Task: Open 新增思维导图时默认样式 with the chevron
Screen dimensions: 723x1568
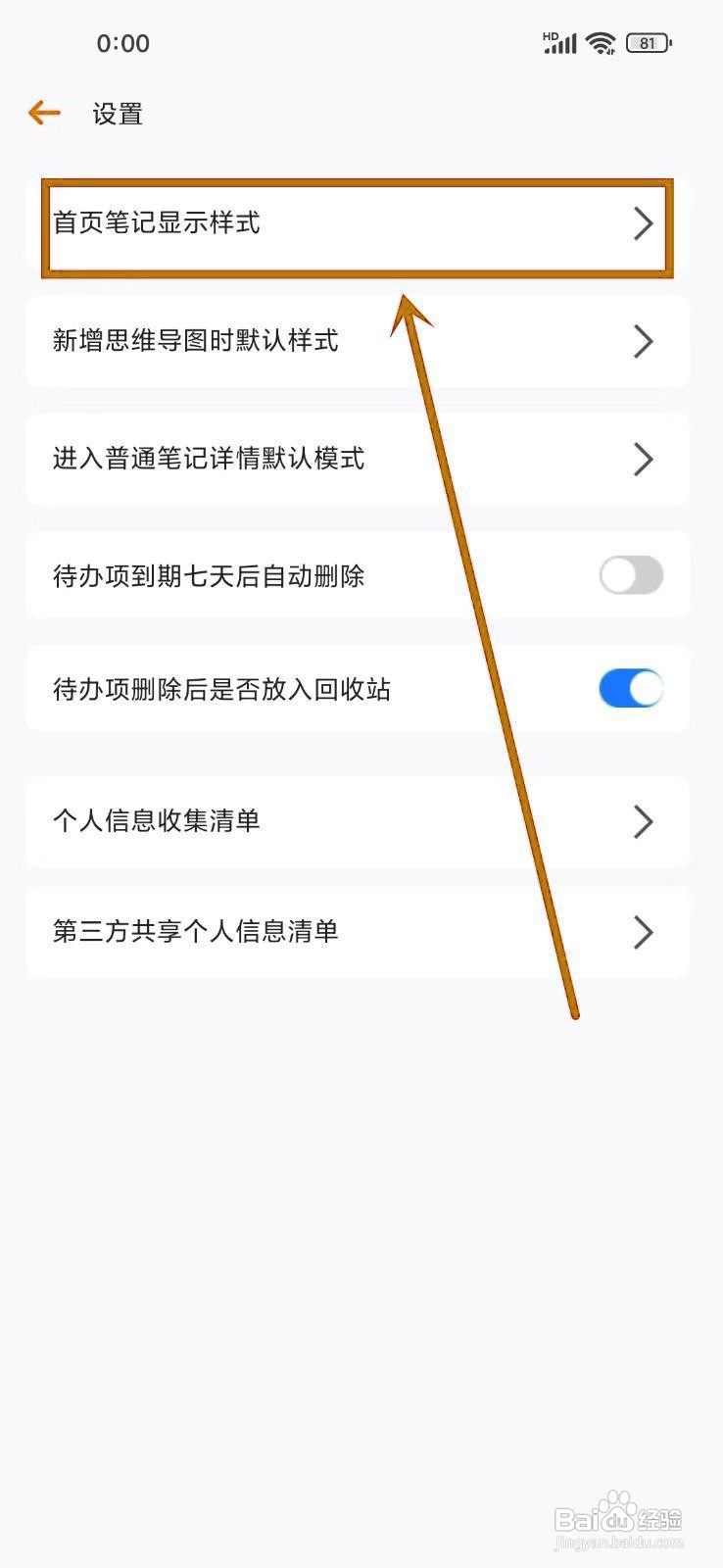Action: pos(644,341)
